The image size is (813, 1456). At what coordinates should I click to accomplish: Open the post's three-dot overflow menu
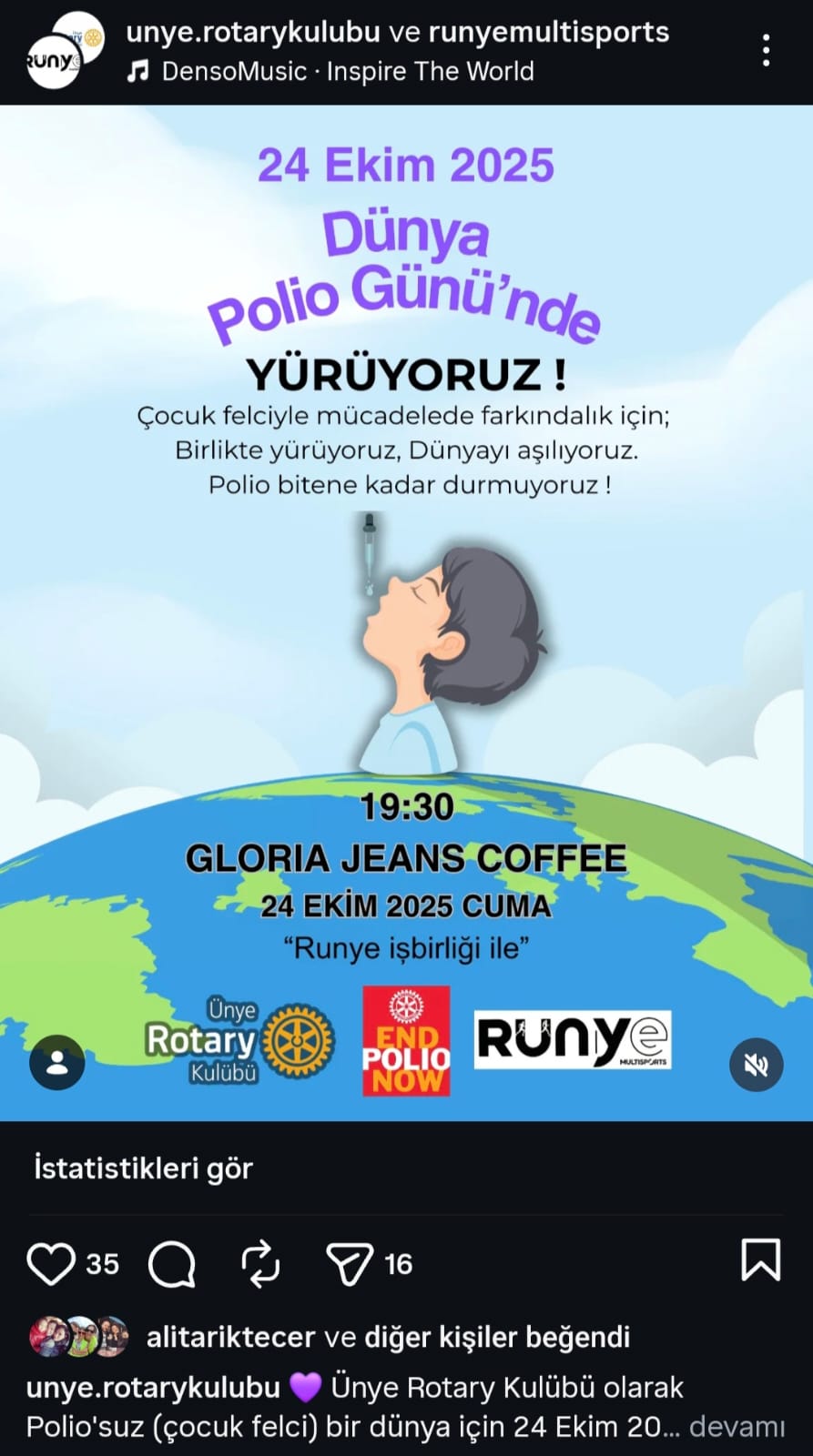point(767,51)
